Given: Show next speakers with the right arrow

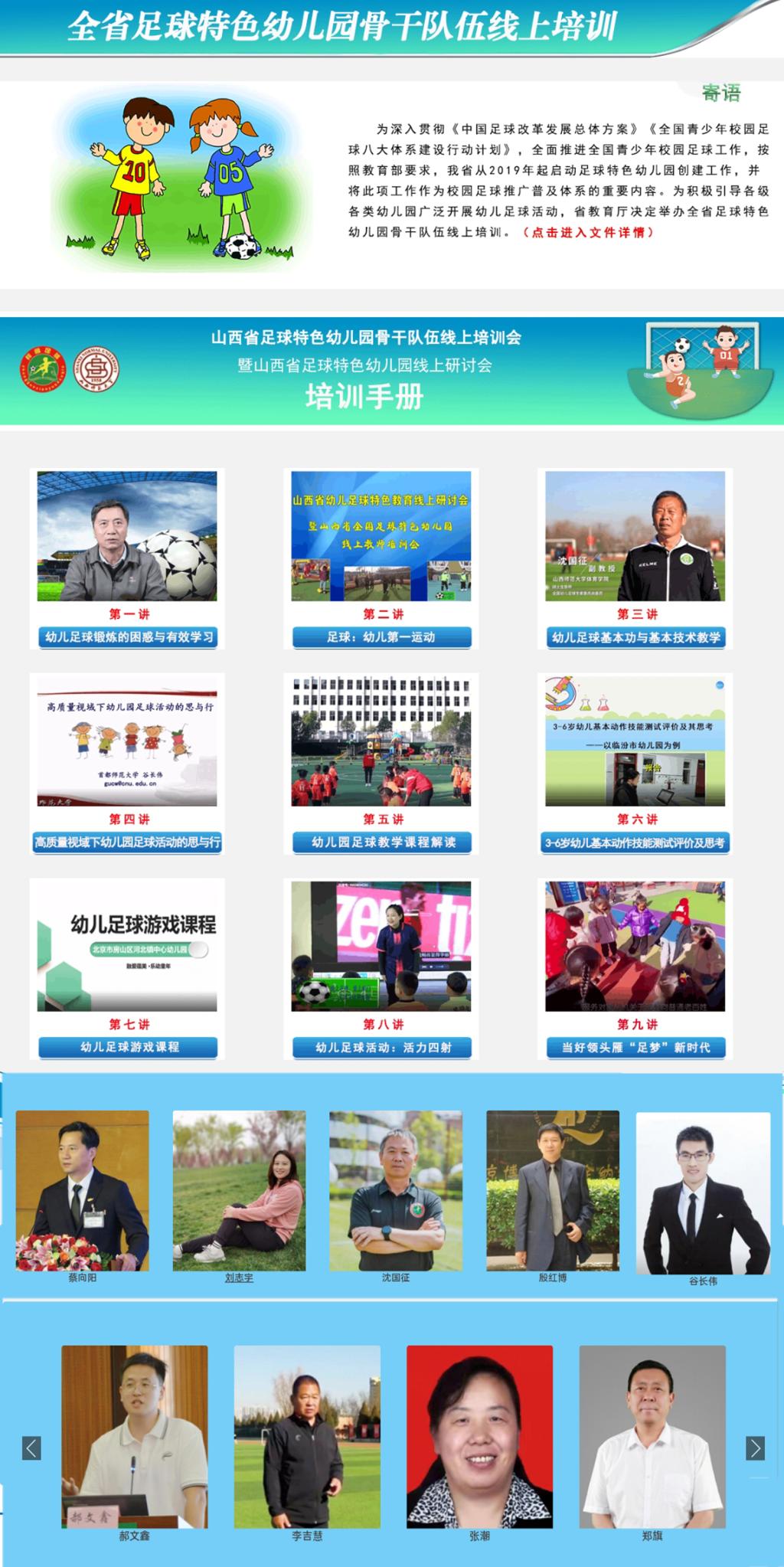Looking at the screenshot, I should (755, 1448).
